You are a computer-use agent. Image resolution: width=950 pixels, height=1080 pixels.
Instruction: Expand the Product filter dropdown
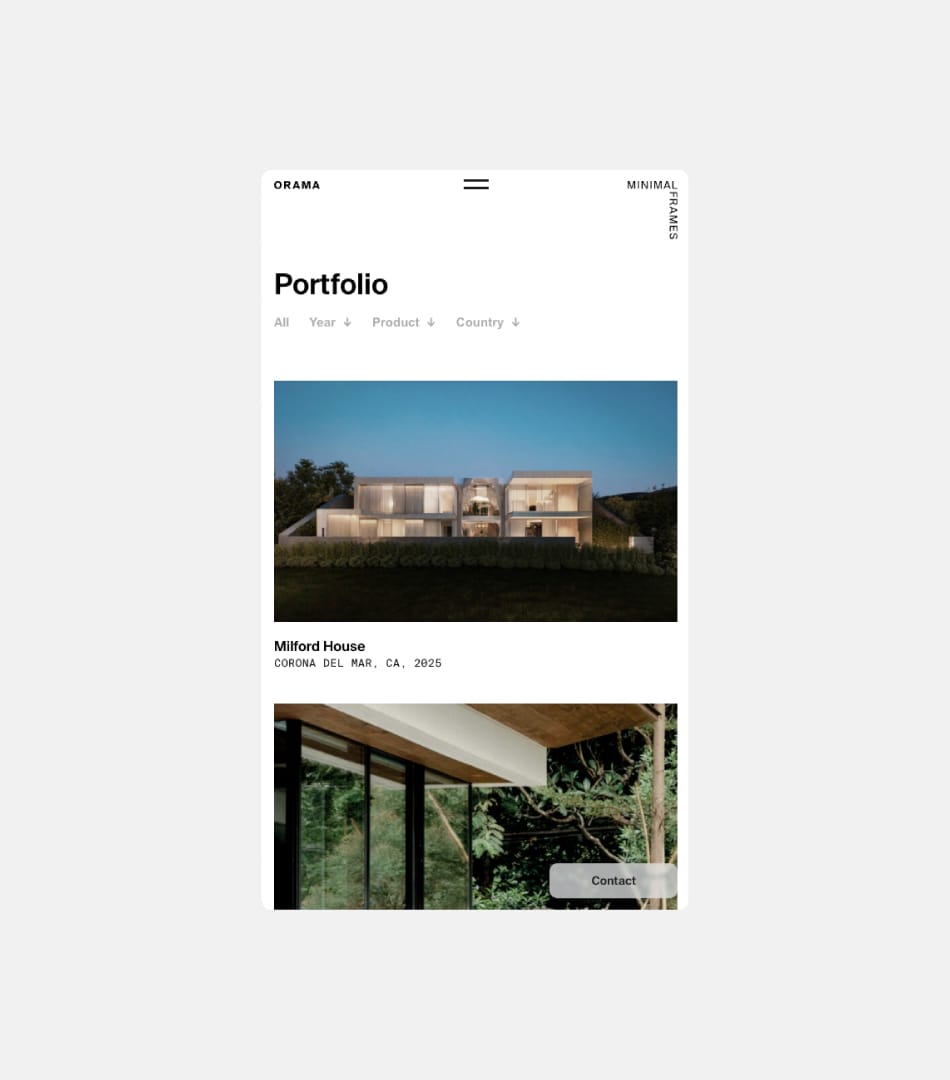(x=403, y=322)
